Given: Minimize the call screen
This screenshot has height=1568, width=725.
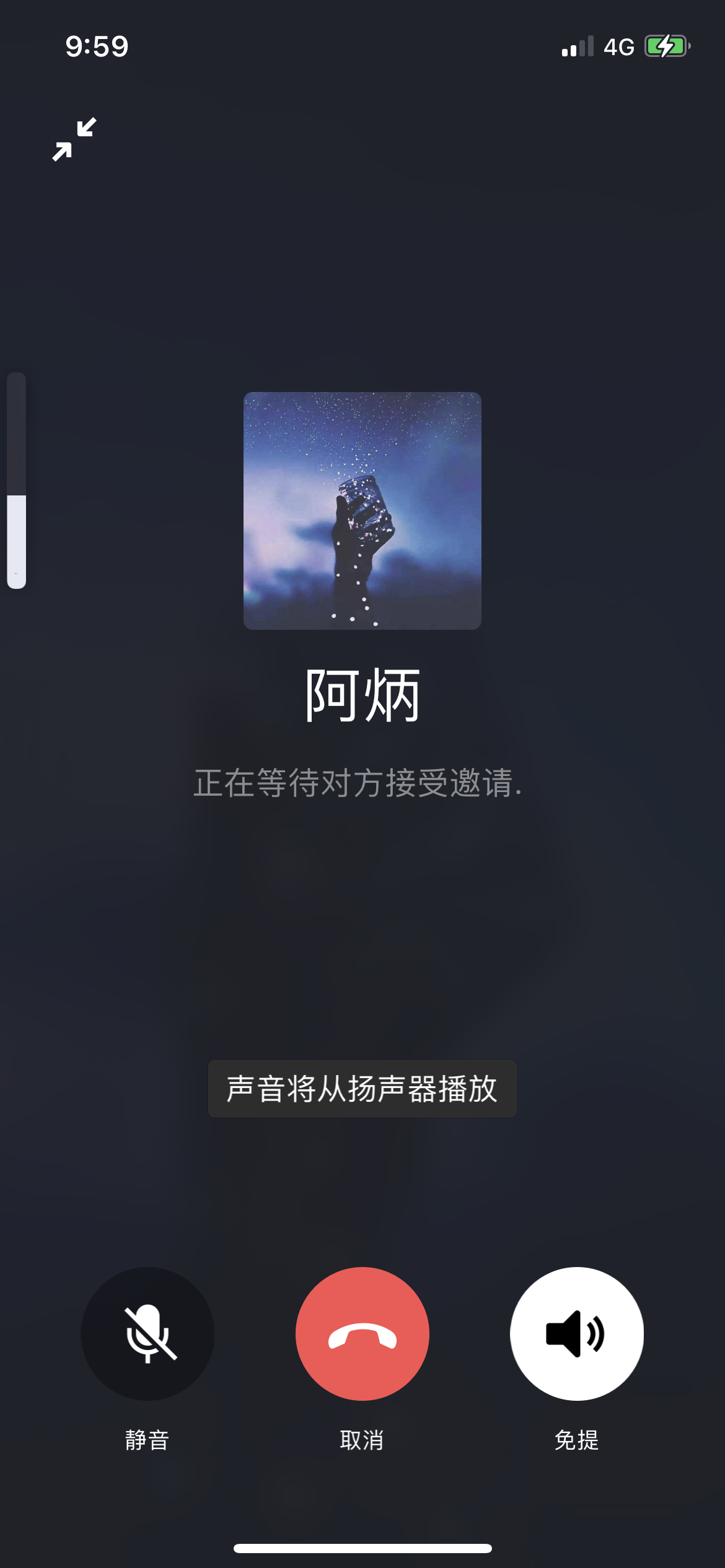Looking at the screenshot, I should pyautogui.click(x=74, y=139).
